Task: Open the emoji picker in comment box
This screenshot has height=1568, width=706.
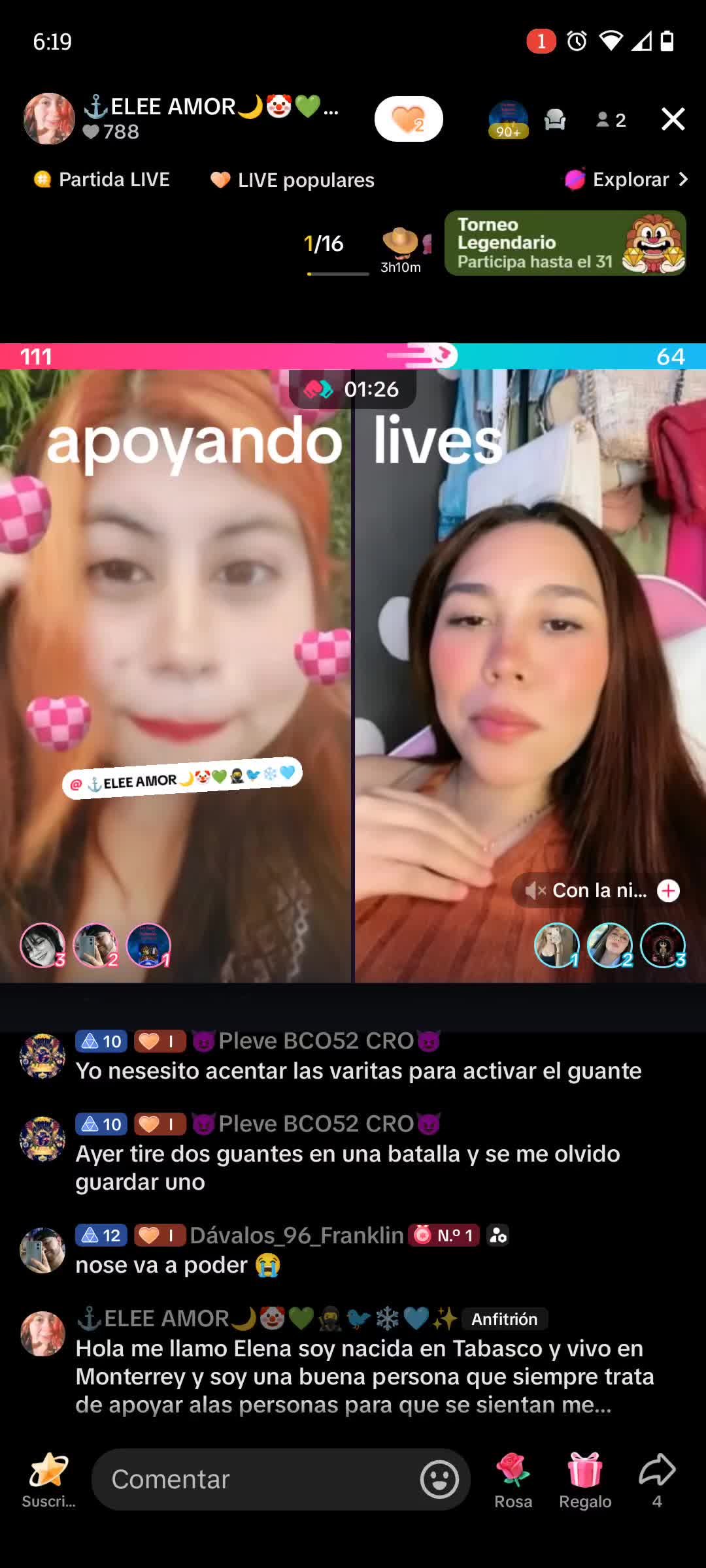Action: (439, 1479)
